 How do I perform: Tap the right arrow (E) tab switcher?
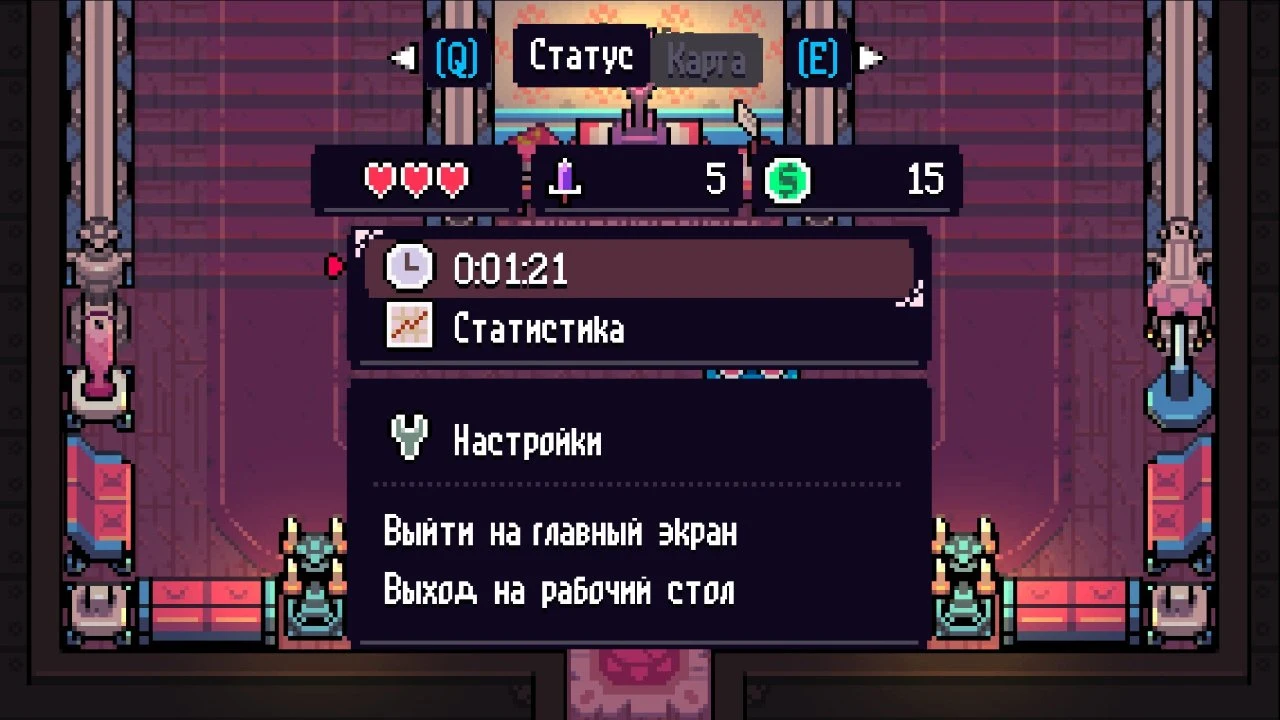tap(838, 59)
